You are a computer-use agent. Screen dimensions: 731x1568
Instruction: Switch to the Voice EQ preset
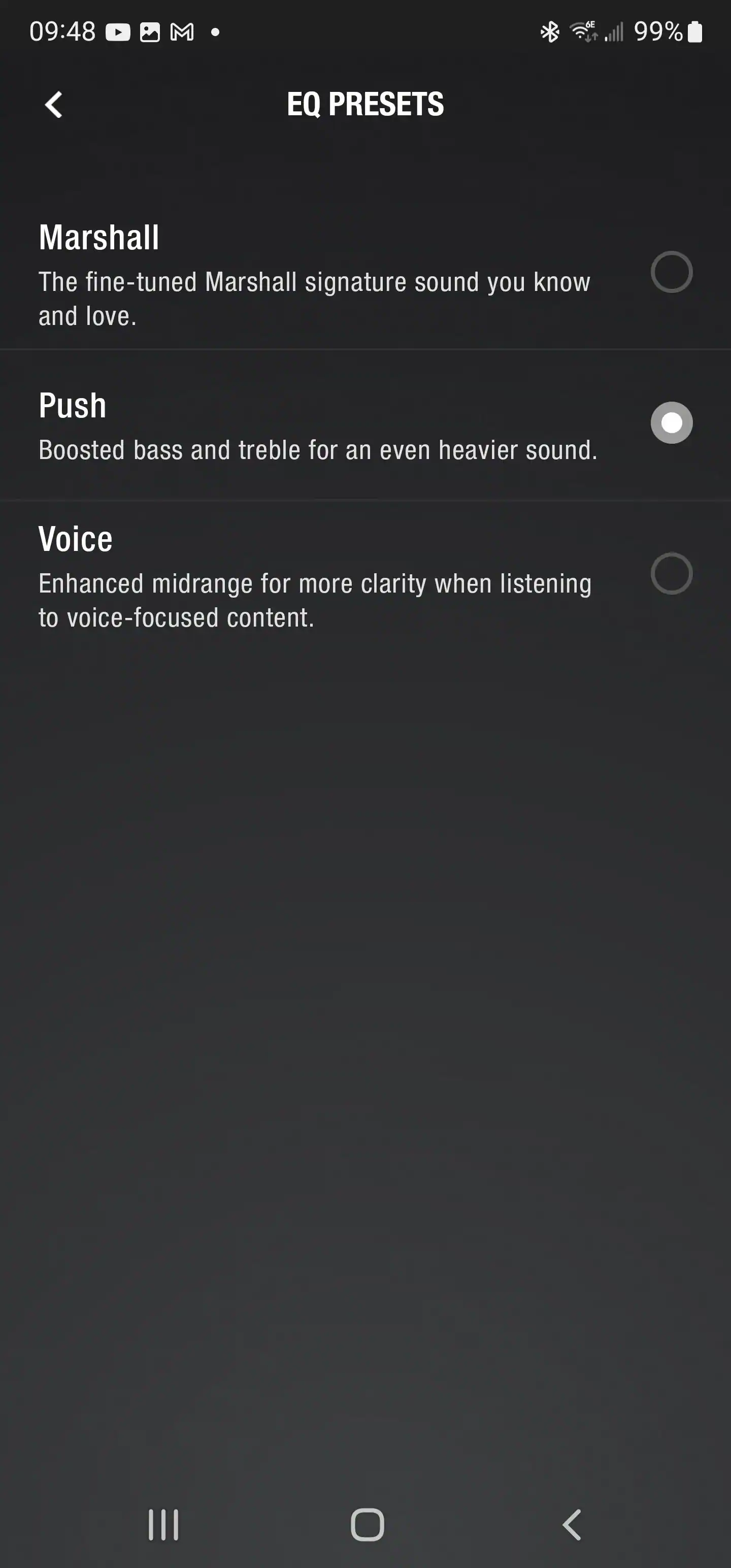pyautogui.click(x=671, y=573)
